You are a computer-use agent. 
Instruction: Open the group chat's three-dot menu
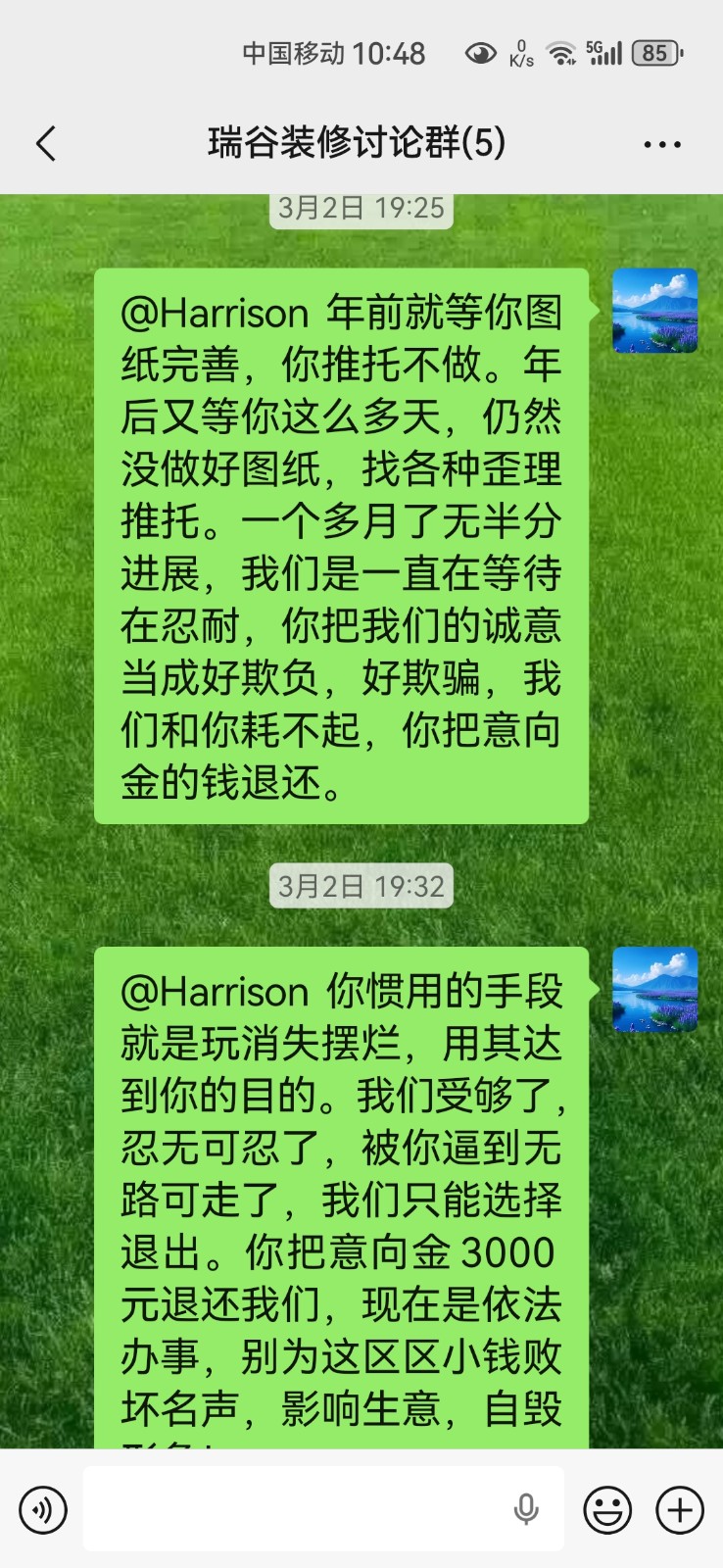(662, 144)
